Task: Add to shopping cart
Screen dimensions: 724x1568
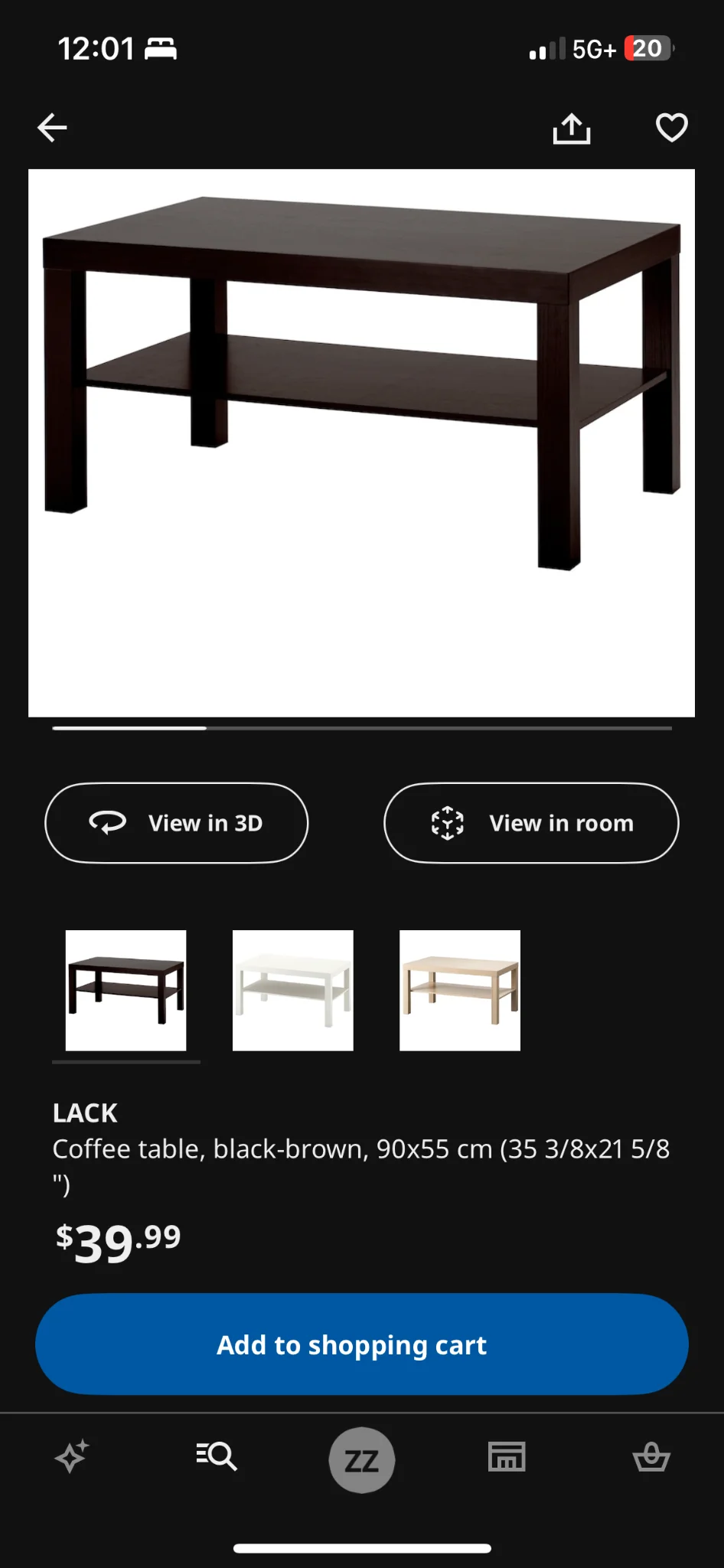Action: [x=361, y=1344]
